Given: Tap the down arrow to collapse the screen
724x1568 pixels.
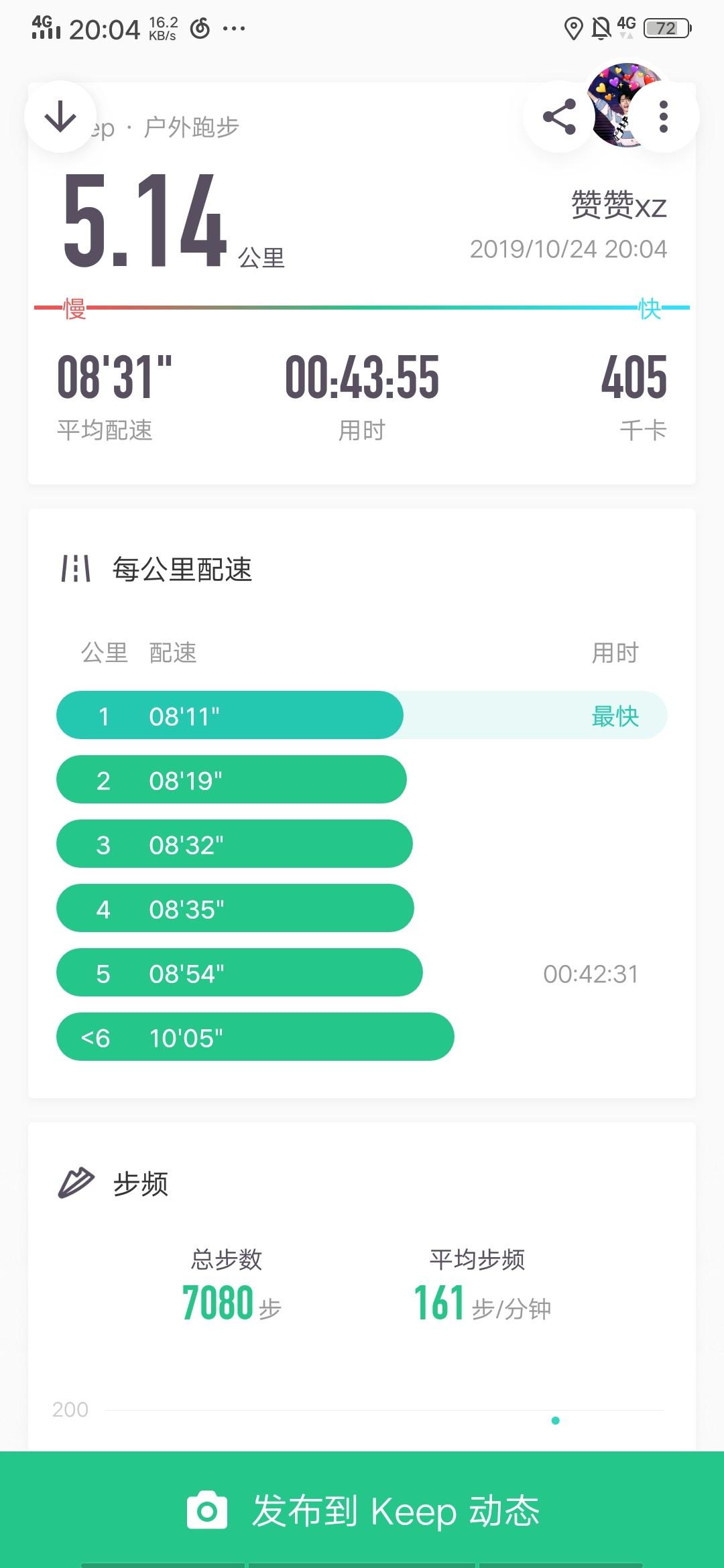Looking at the screenshot, I should (x=60, y=117).
